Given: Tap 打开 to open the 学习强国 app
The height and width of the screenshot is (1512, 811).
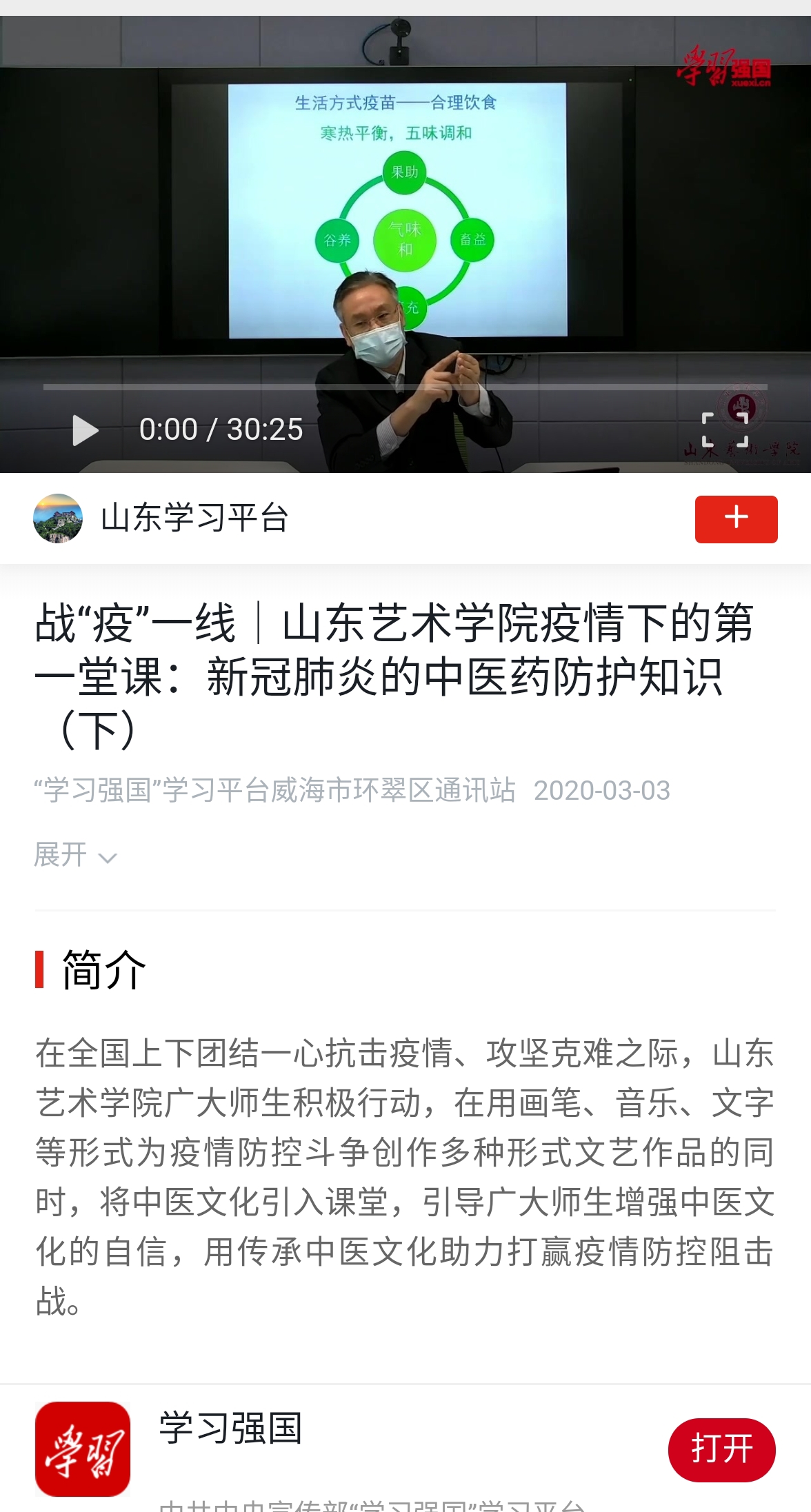Looking at the screenshot, I should (x=721, y=1449).
